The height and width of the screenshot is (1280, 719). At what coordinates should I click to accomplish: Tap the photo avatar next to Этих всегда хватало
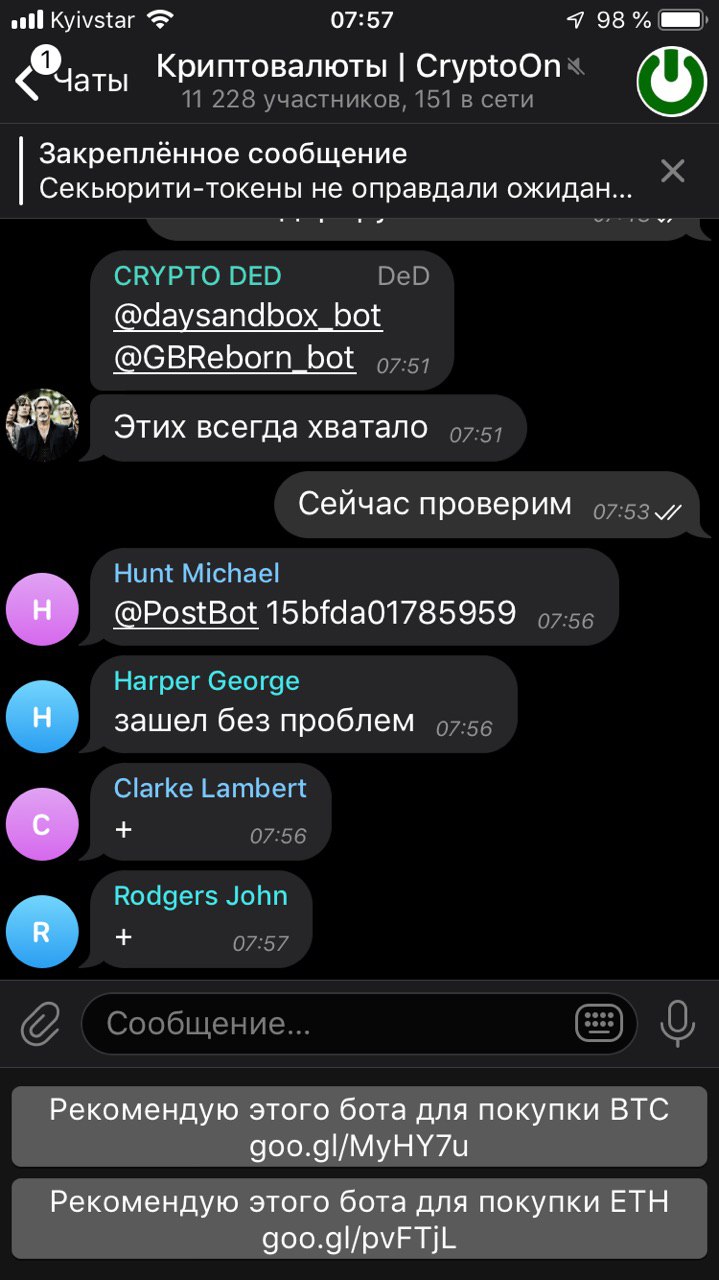(42, 424)
